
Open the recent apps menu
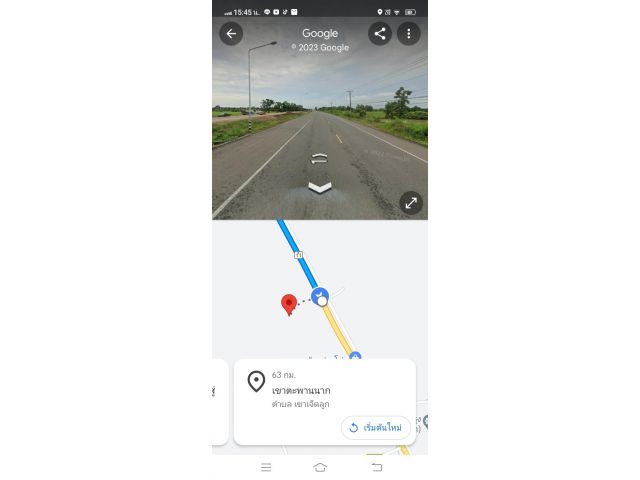266,467
